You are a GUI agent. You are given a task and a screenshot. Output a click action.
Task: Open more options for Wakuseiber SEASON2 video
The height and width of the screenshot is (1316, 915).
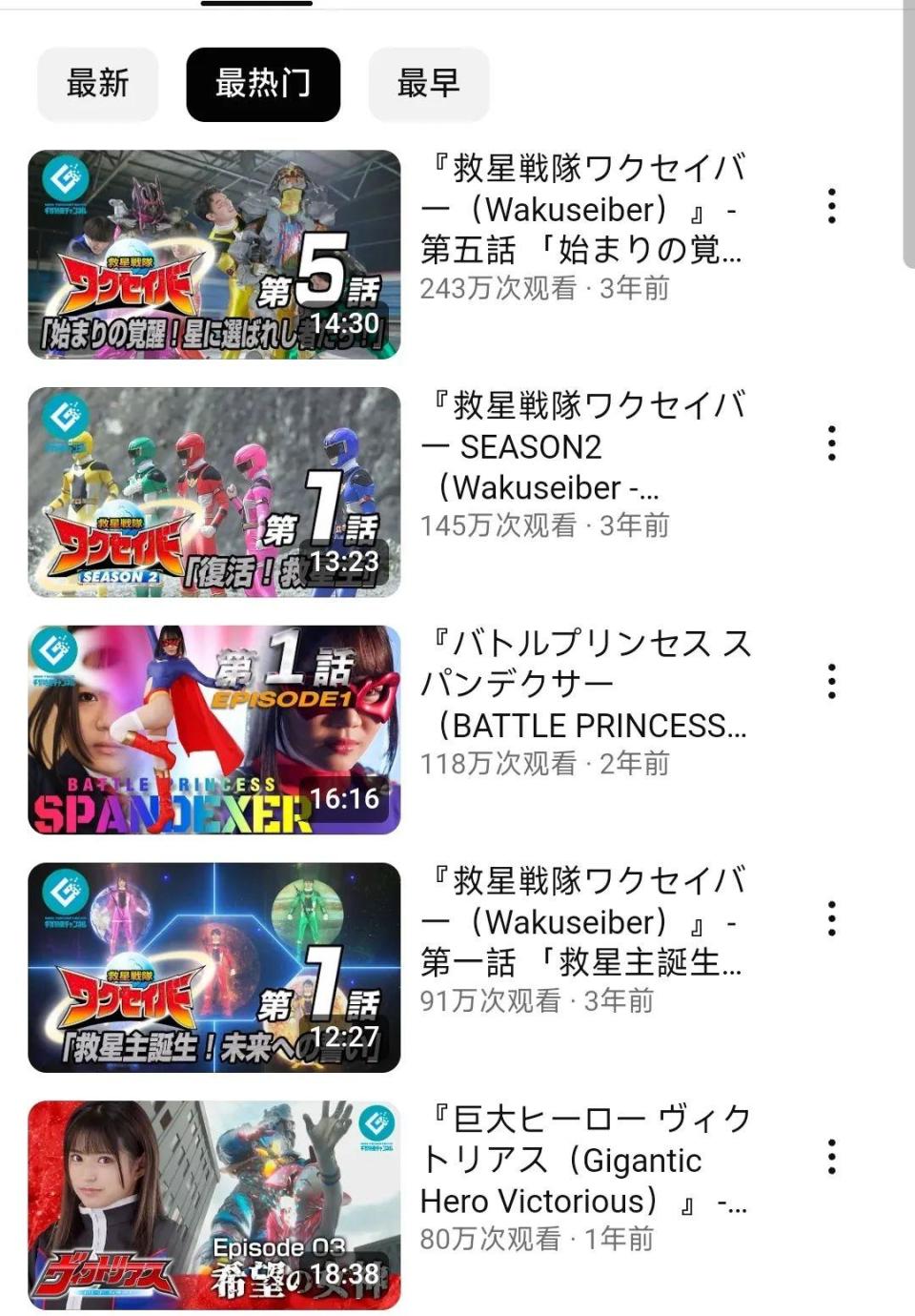pos(832,443)
